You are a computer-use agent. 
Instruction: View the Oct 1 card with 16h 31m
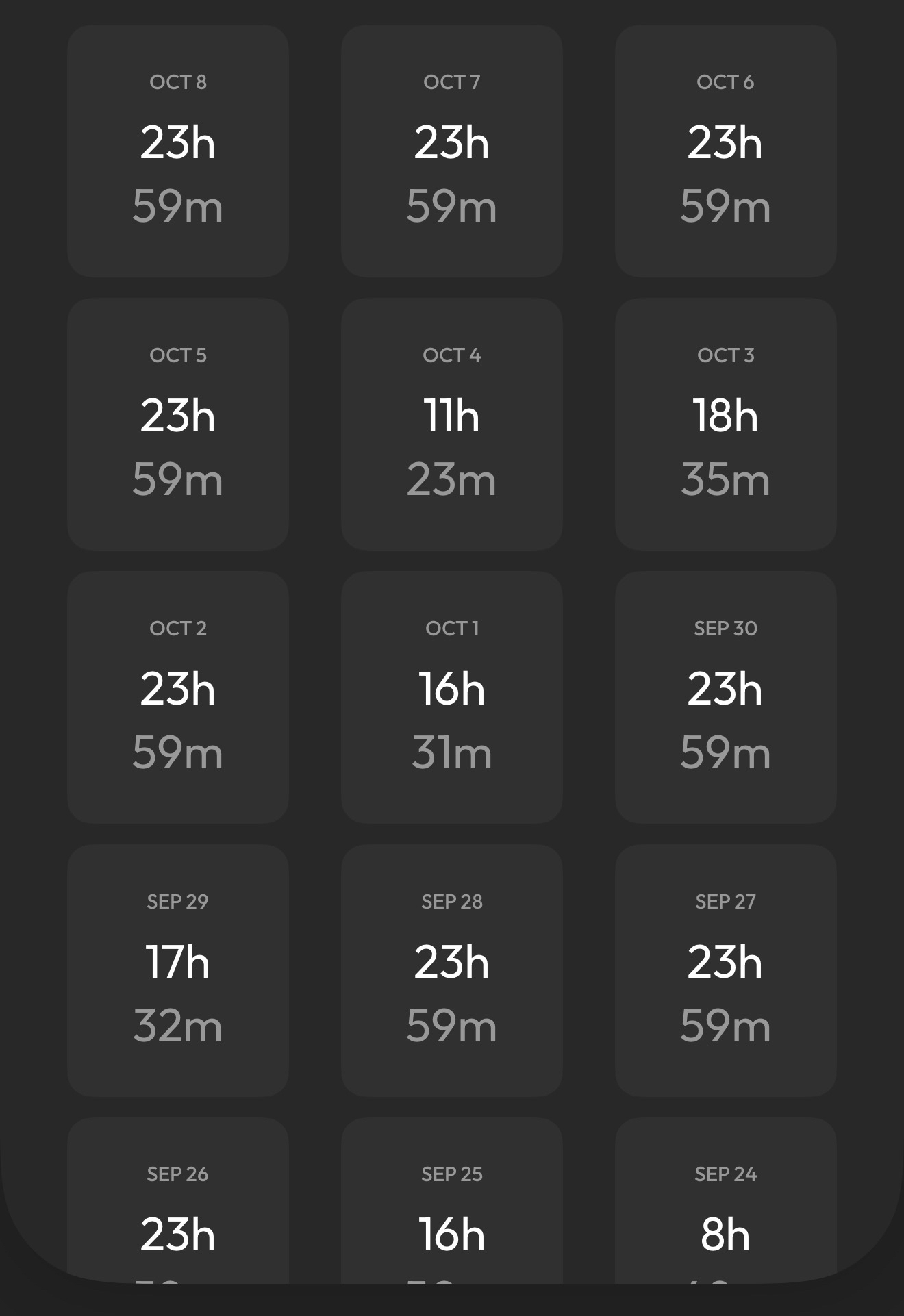pos(452,697)
